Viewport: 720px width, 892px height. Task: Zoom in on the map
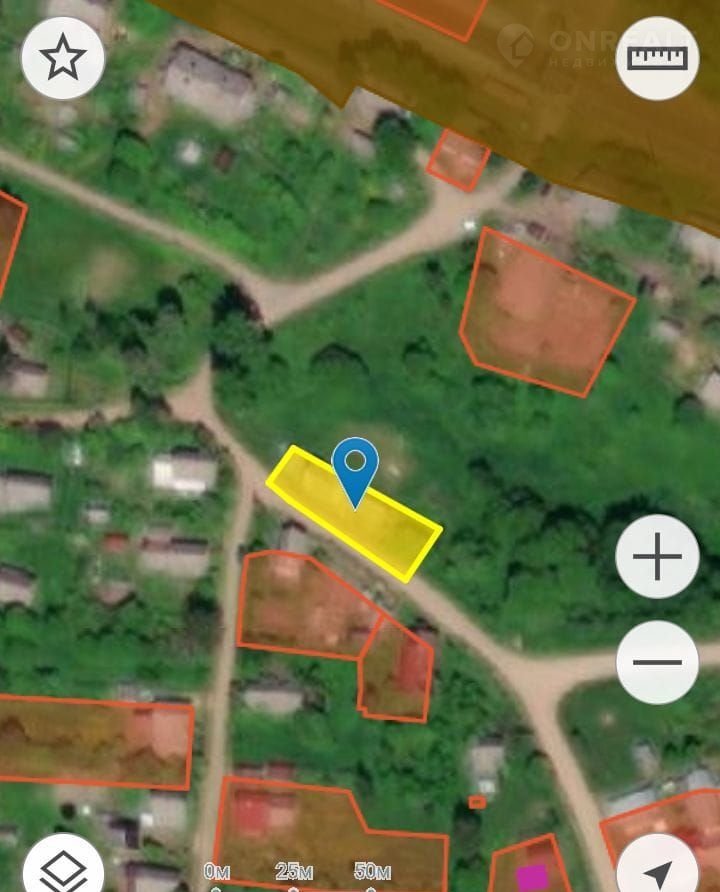point(657,557)
